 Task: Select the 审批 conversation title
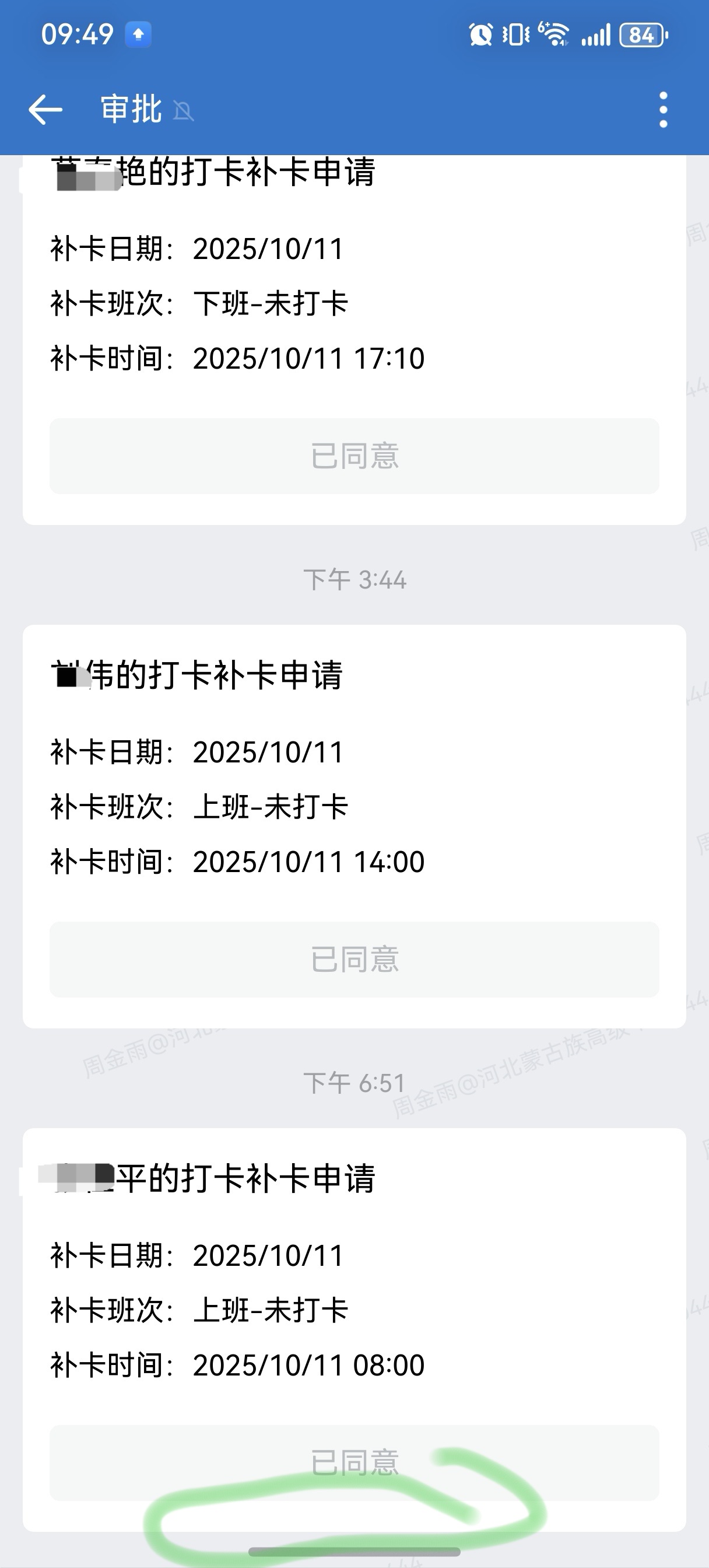tap(129, 110)
